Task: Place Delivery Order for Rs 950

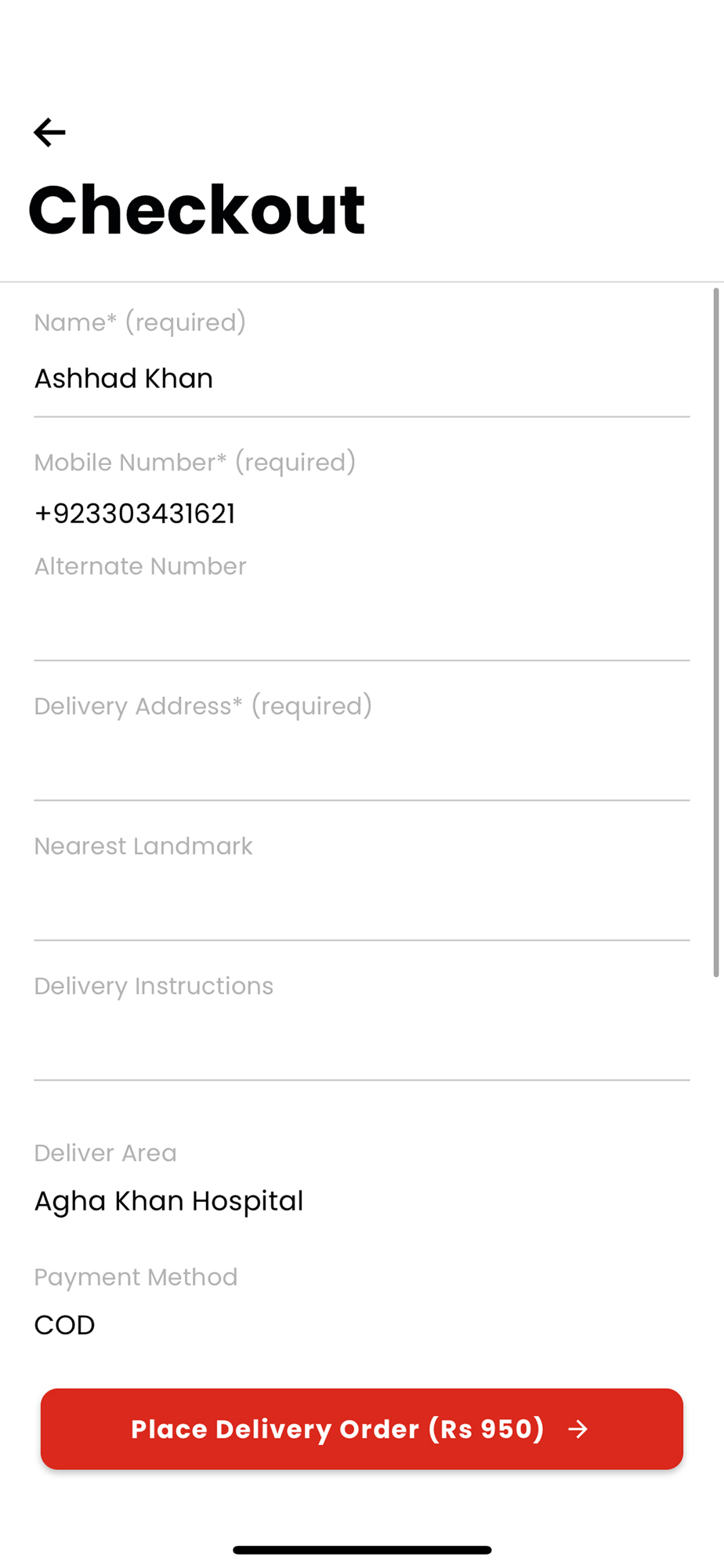Action: click(x=362, y=1428)
